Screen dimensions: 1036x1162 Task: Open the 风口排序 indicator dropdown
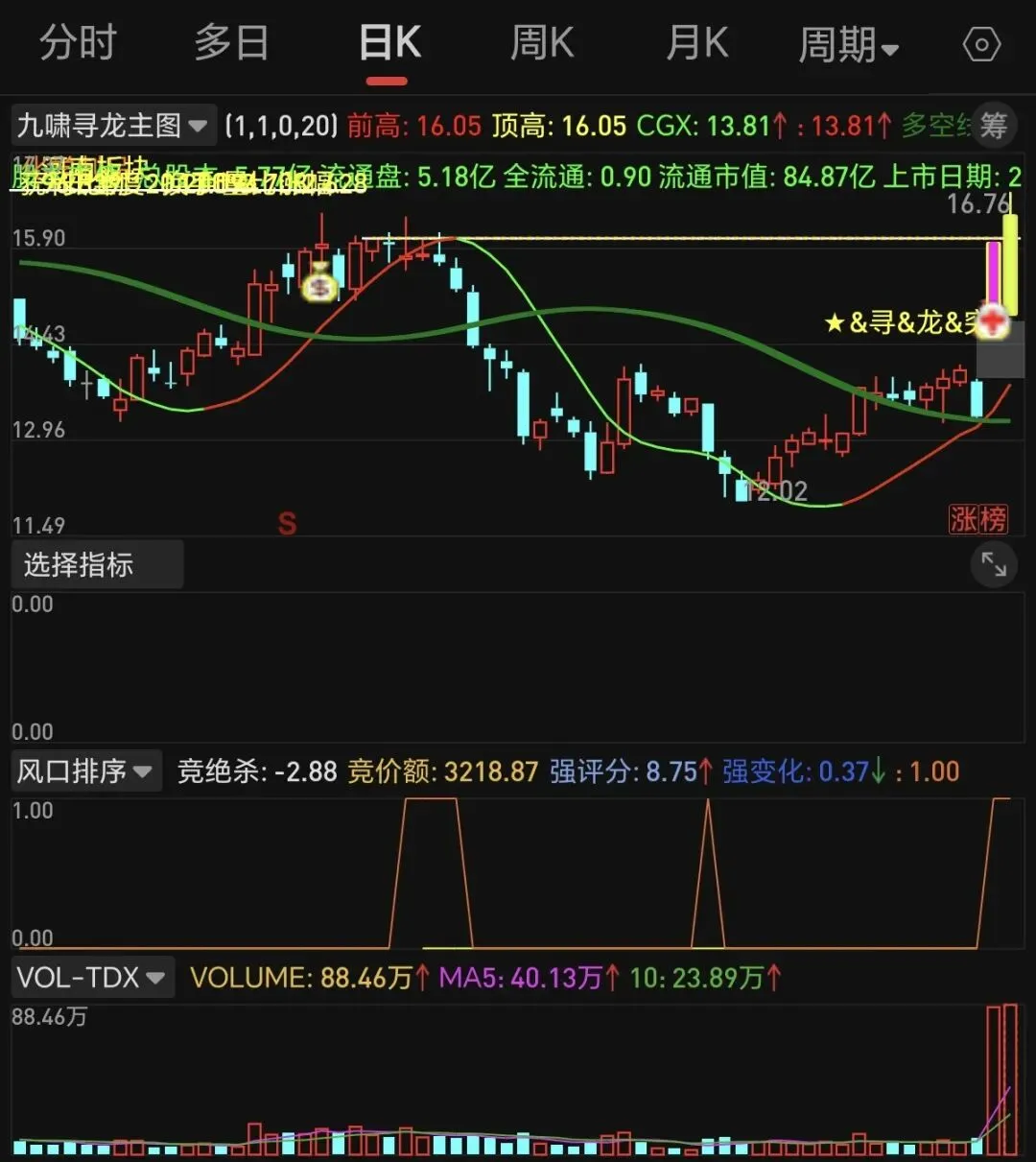point(84,771)
